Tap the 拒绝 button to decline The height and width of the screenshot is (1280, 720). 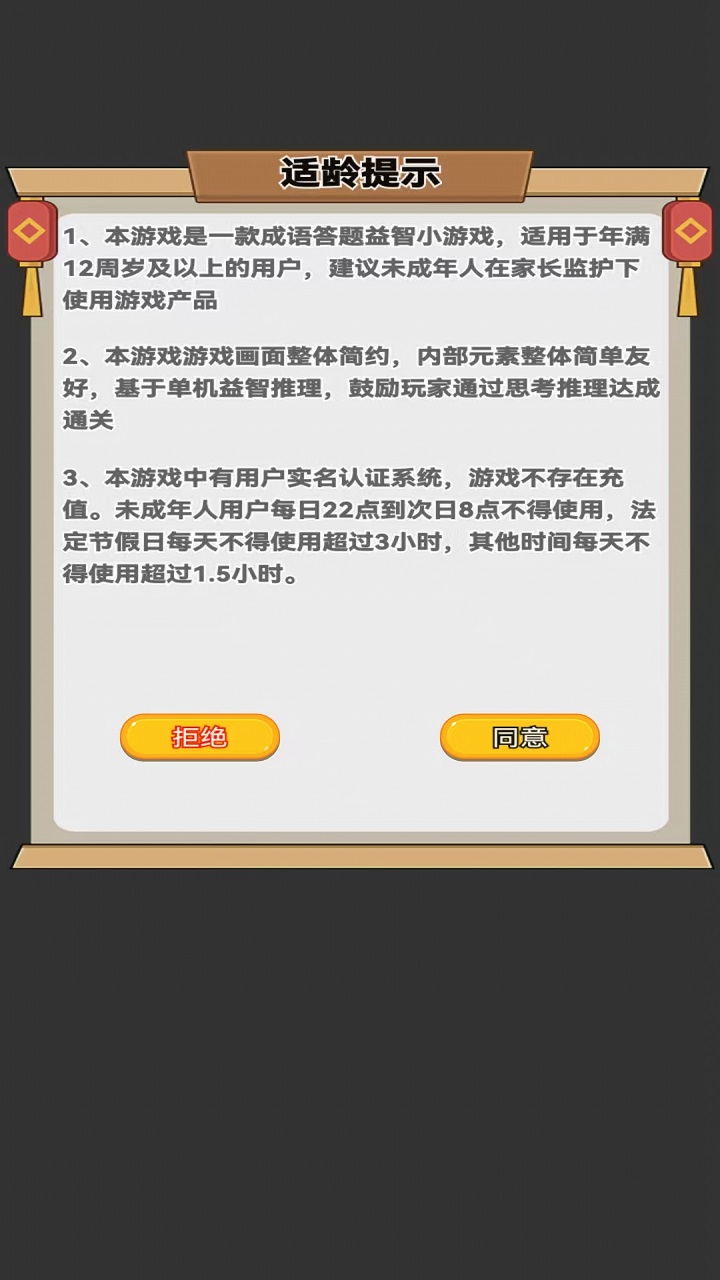pos(200,738)
